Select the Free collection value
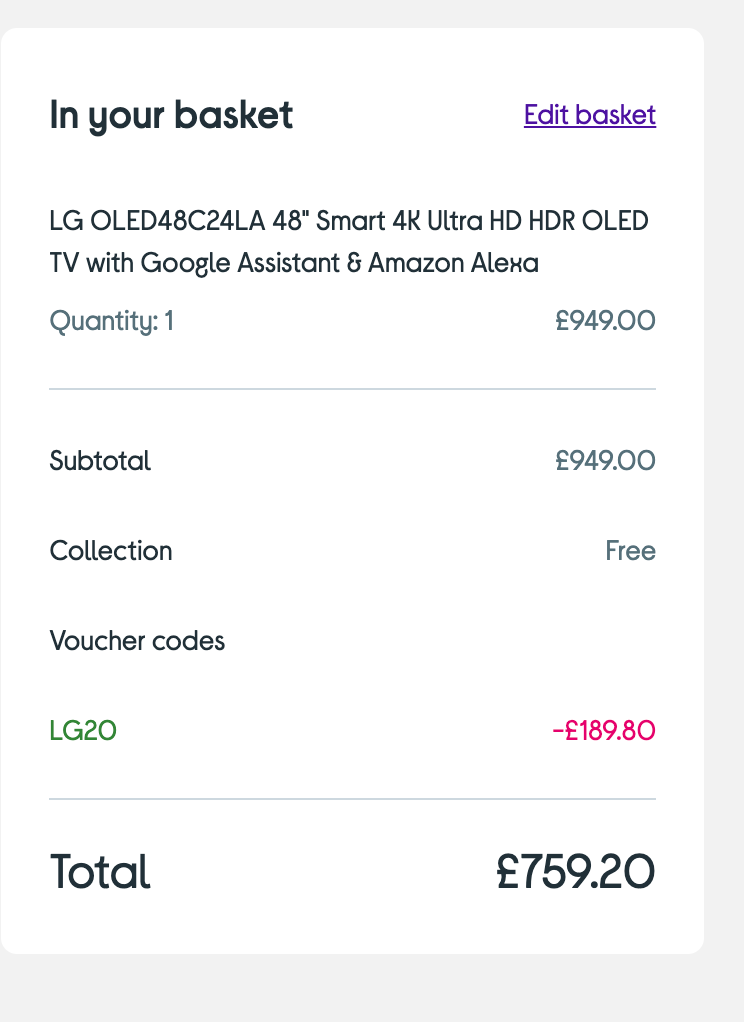The height and width of the screenshot is (1022, 744). (631, 551)
